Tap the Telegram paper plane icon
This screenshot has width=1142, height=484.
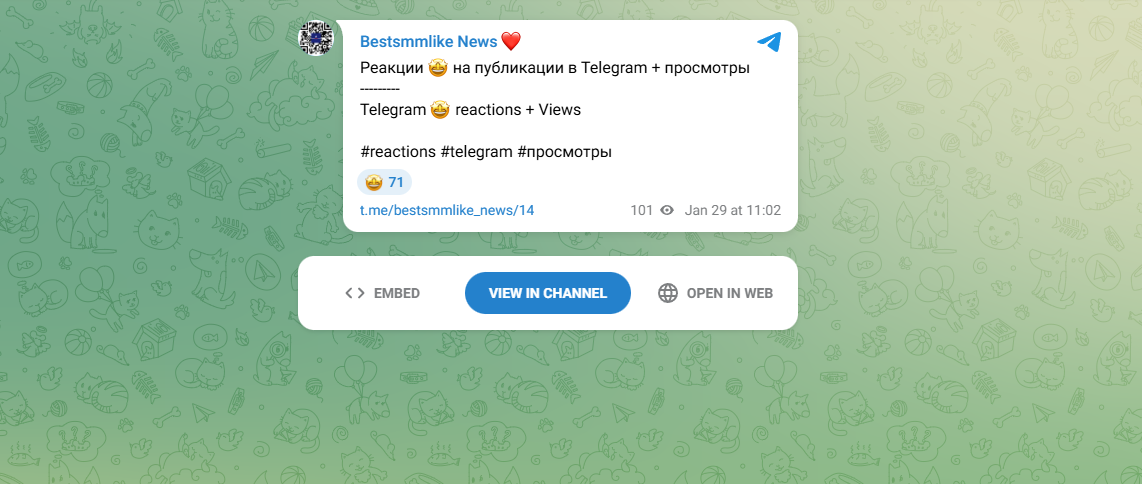pyautogui.click(x=768, y=42)
